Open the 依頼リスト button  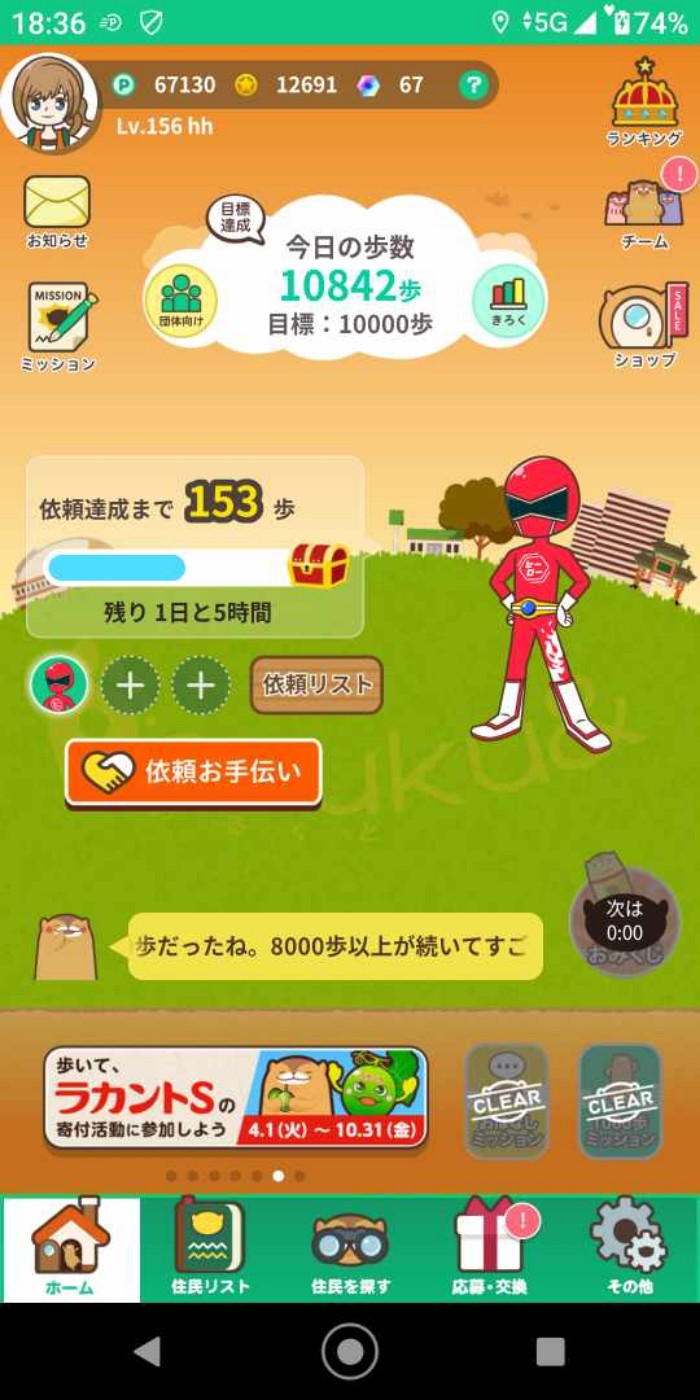click(316, 685)
